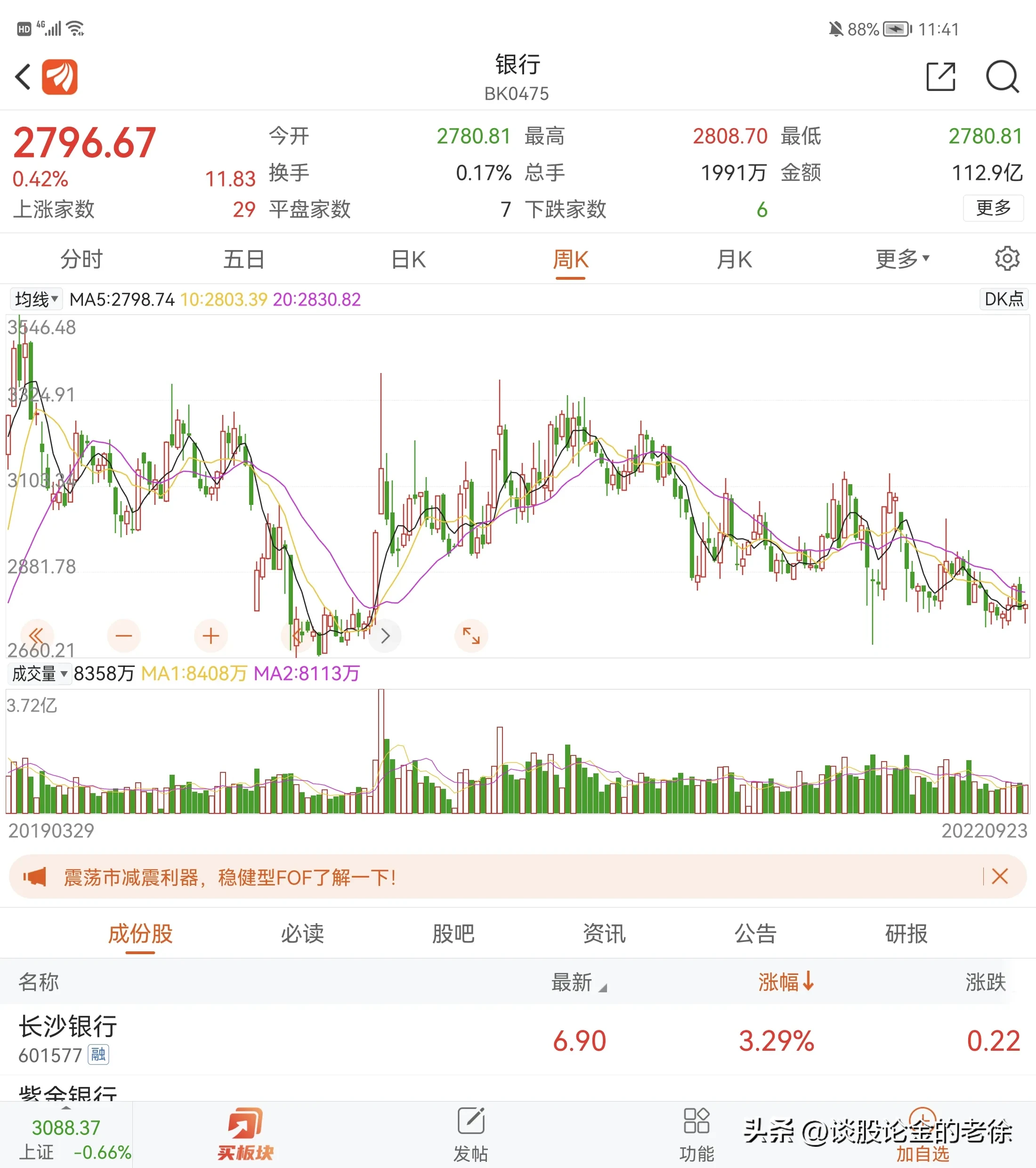This screenshot has width=1036, height=1168.
Task: Go back to the previous page
Action: [23, 77]
